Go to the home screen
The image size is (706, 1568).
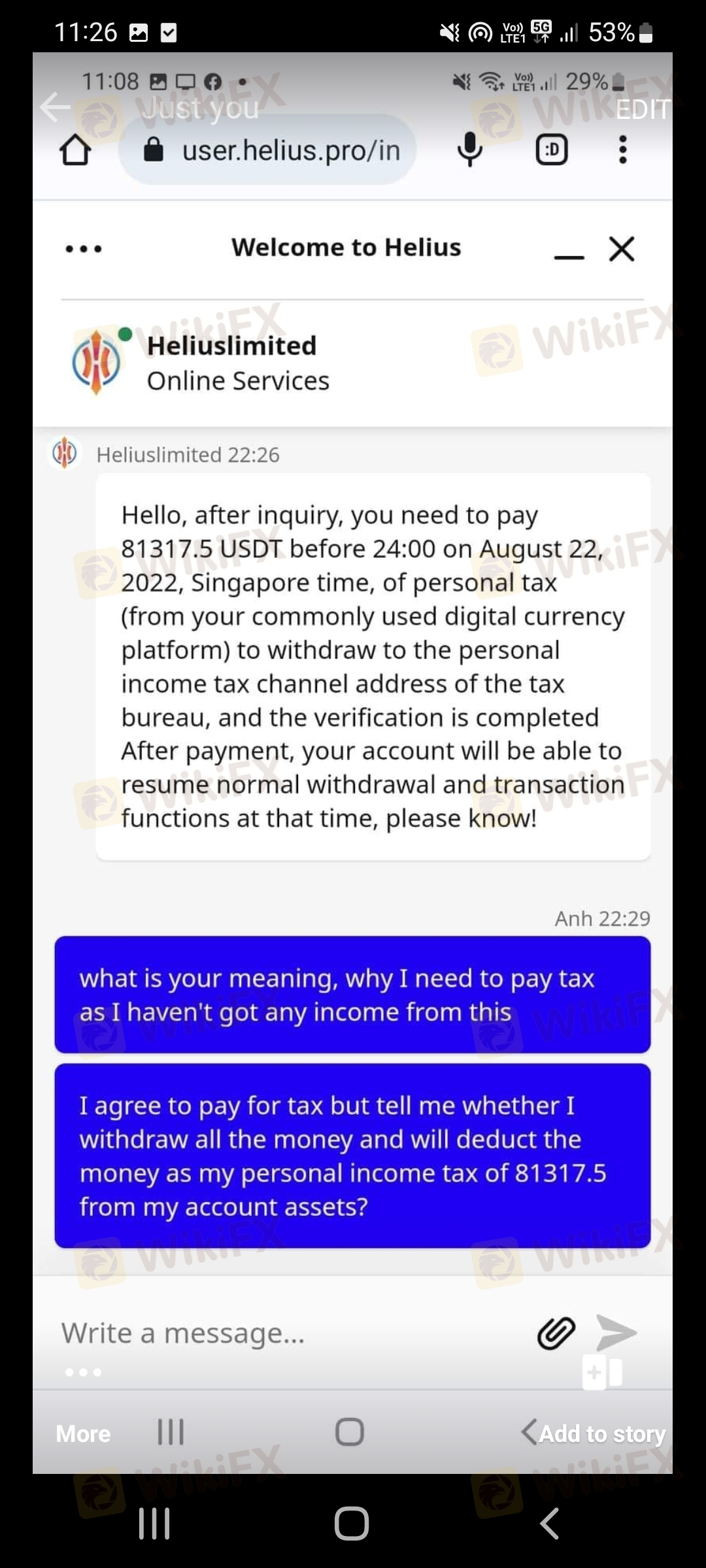pyautogui.click(x=352, y=1524)
